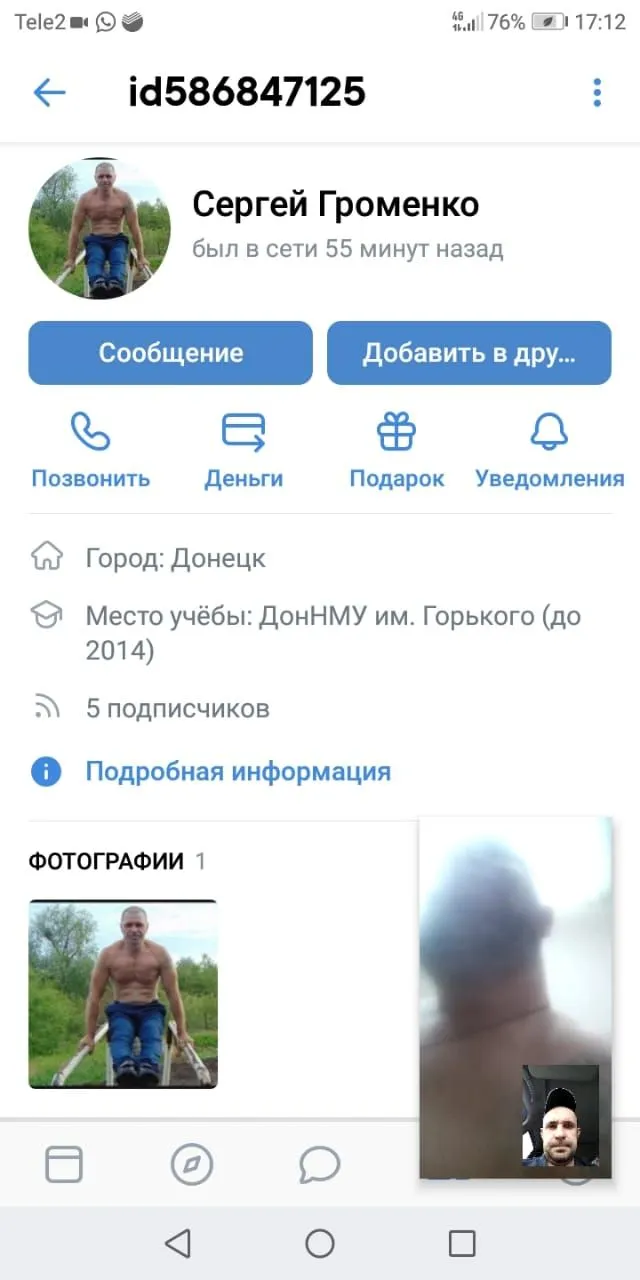
Task: Tap the Сообщение button
Action: (x=170, y=353)
